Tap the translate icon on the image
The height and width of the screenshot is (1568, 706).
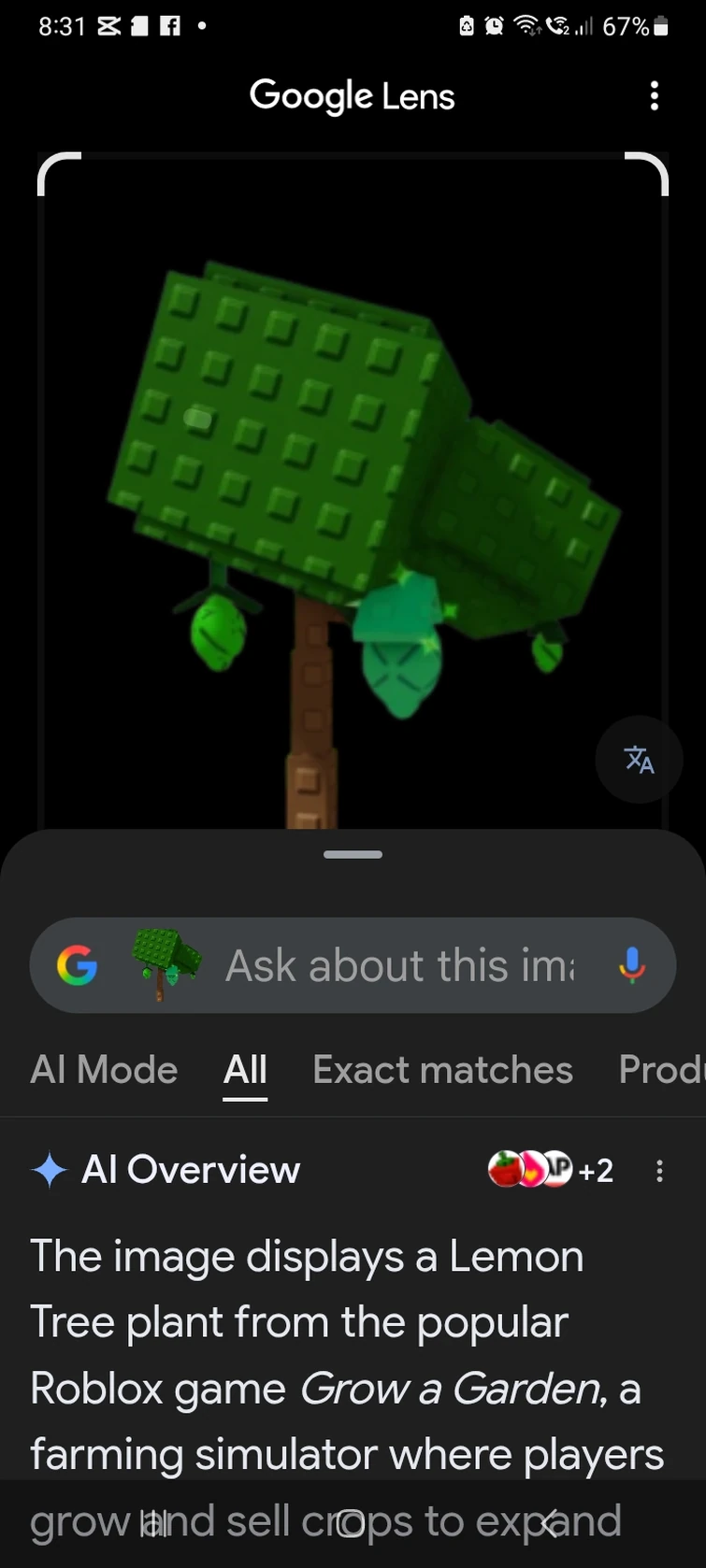point(639,760)
